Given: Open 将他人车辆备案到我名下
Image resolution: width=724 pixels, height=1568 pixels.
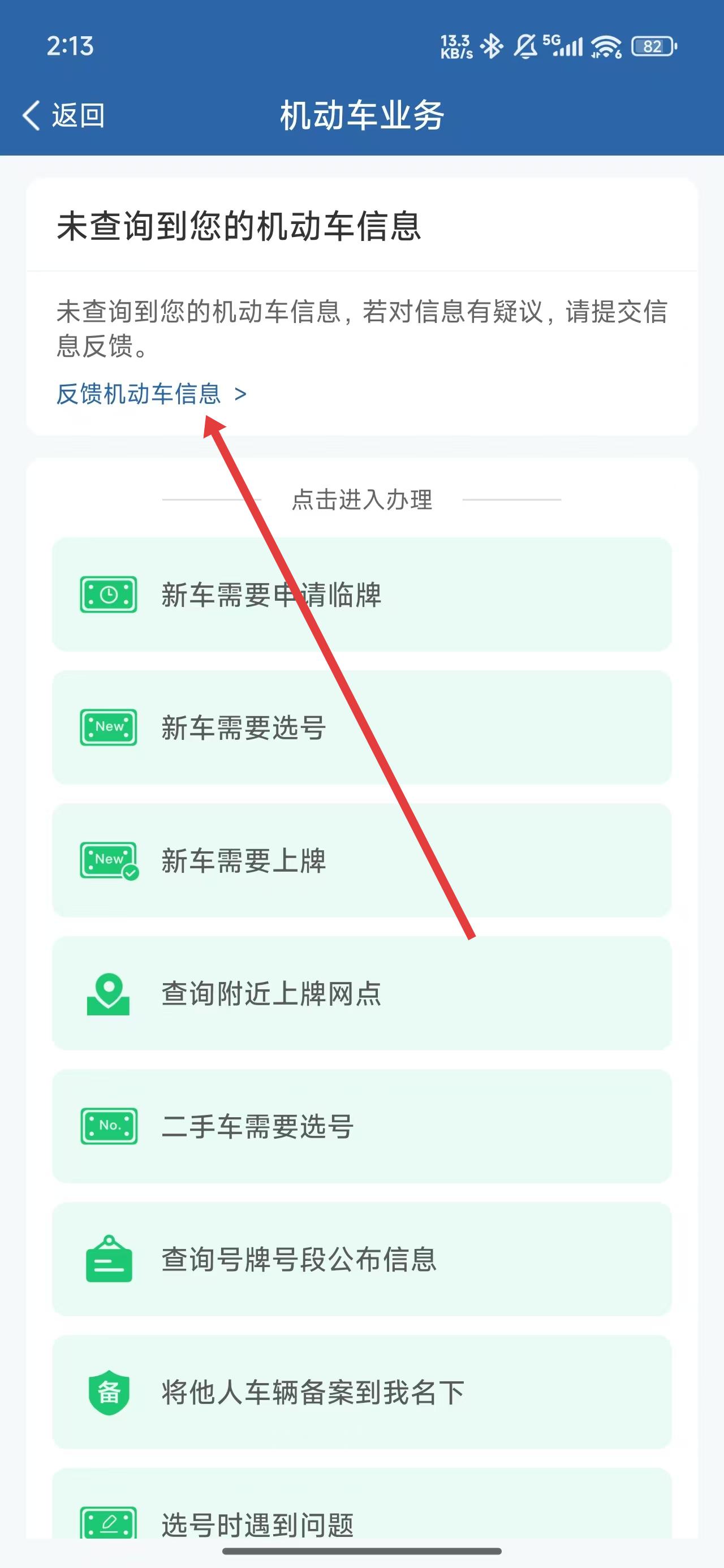Looking at the screenshot, I should 361,1392.
